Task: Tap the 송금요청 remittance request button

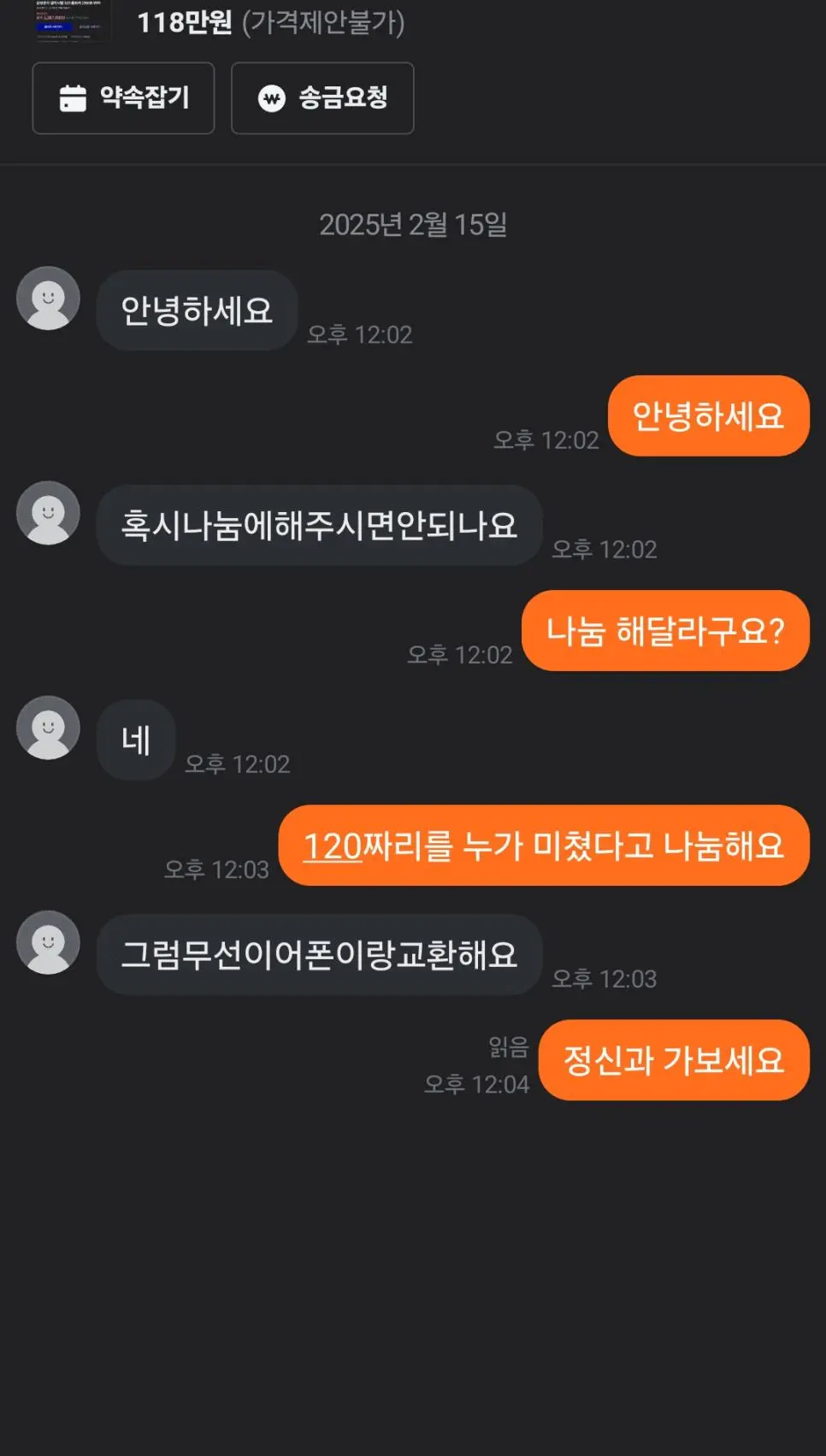Action: coord(322,98)
